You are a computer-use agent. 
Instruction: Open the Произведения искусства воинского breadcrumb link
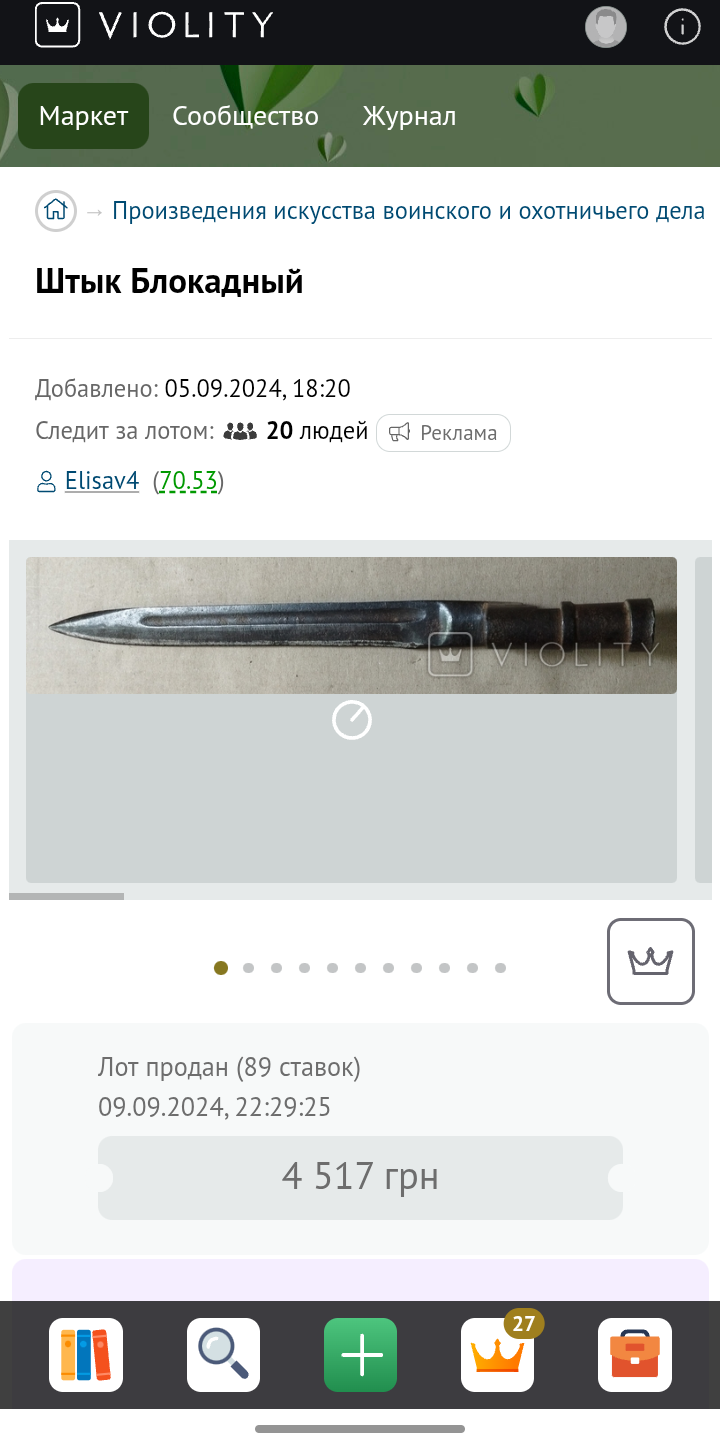coord(408,211)
